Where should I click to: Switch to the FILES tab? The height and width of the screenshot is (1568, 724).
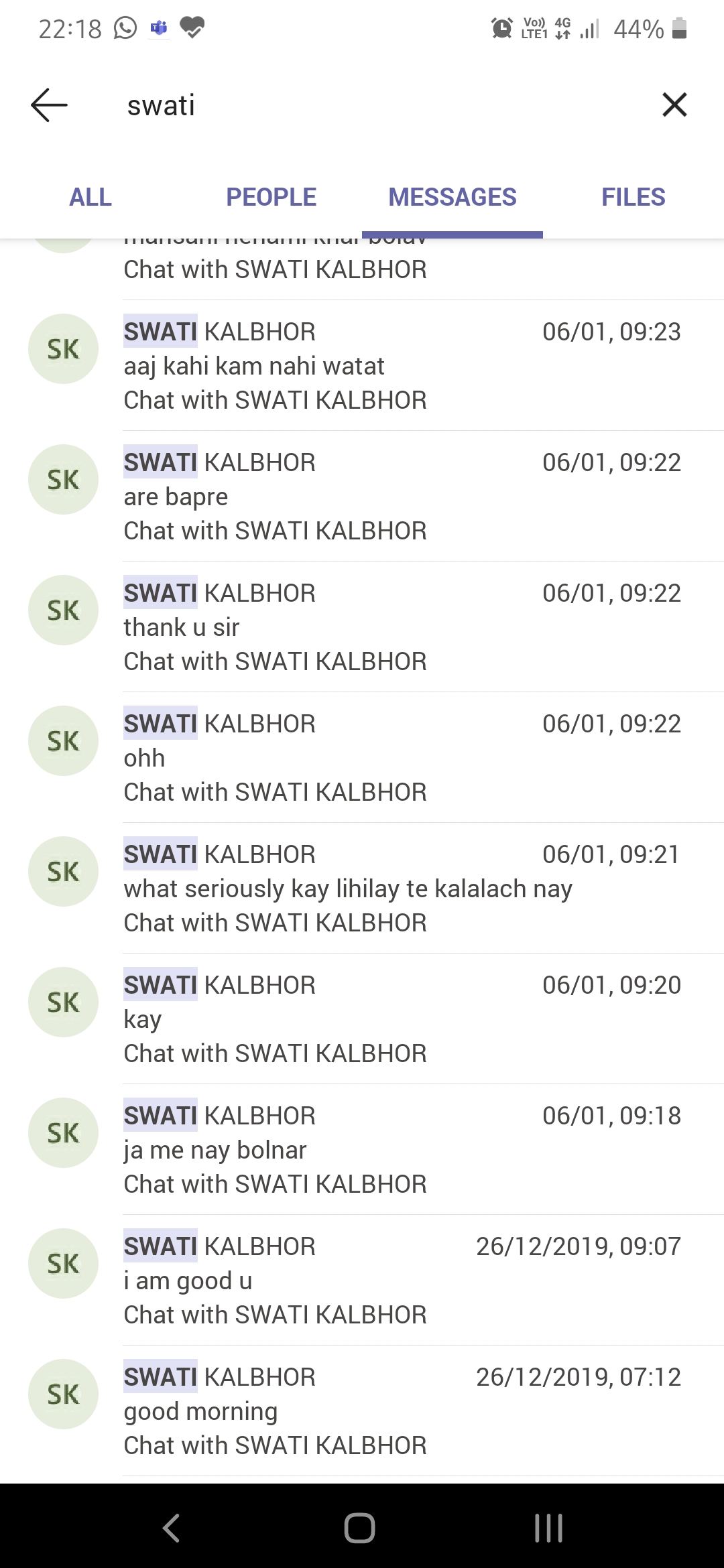tap(633, 197)
